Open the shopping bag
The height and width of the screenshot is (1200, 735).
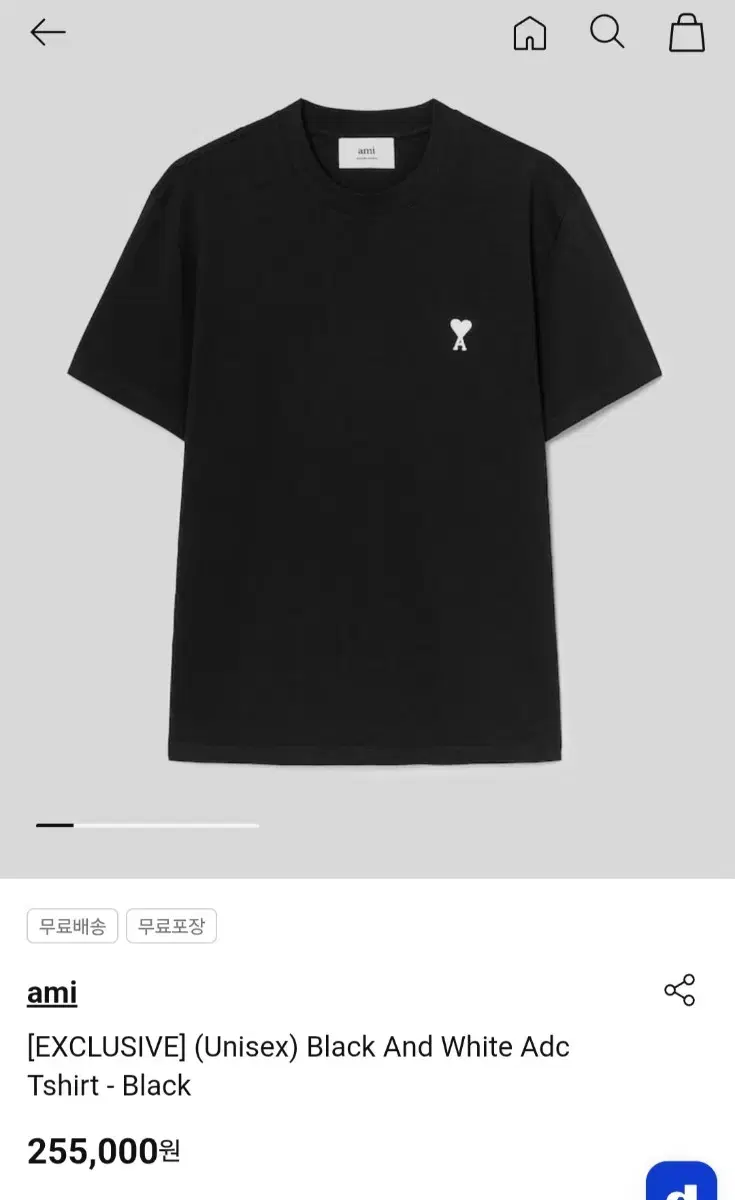coord(686,33)
